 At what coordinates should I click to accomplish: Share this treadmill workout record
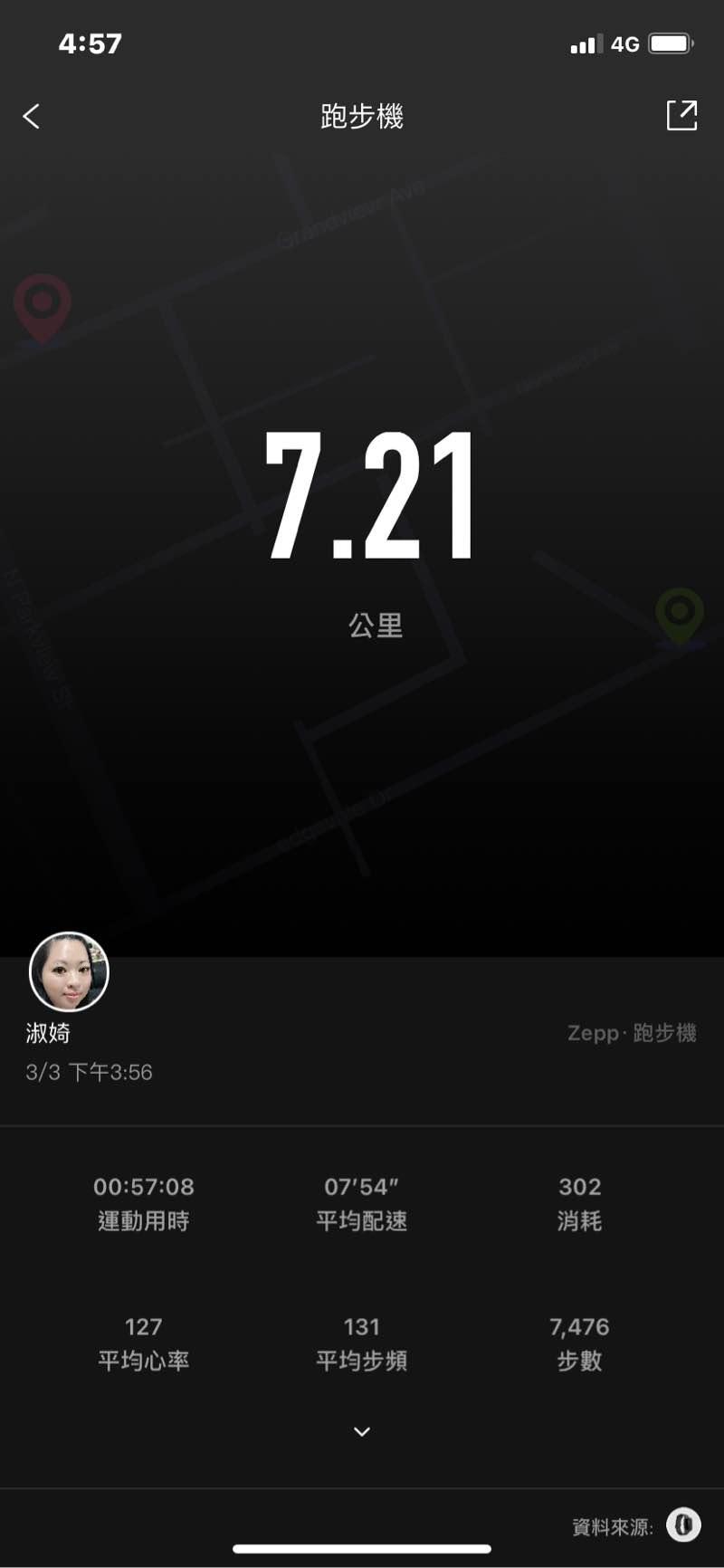[x=681, y=116]
